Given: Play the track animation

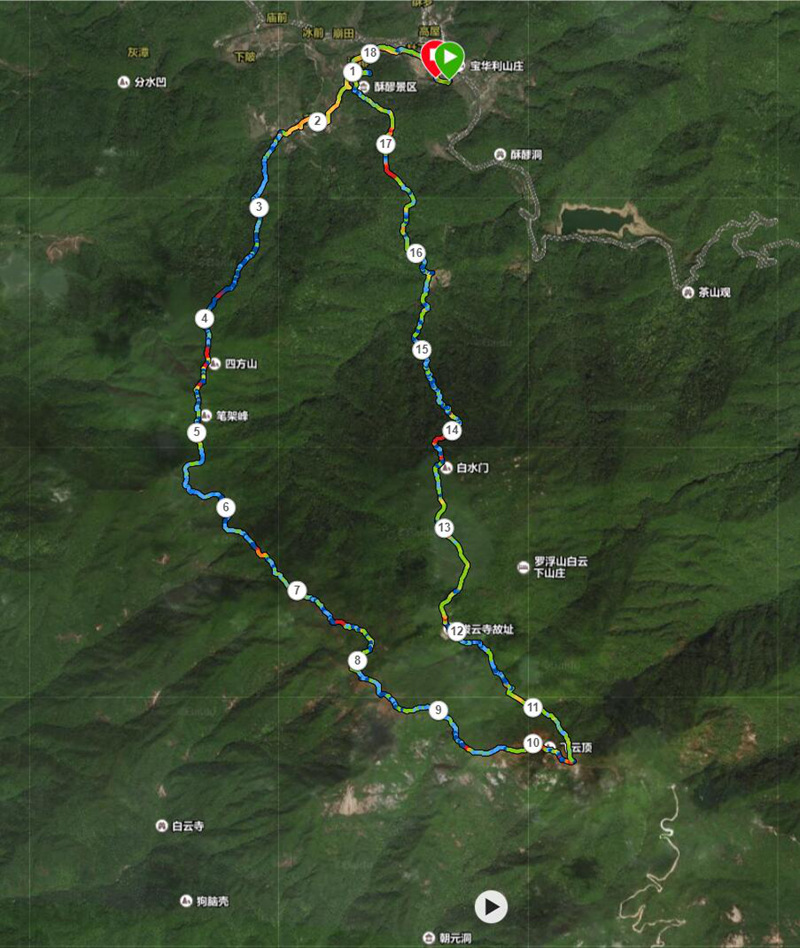Looking at the screenshot, I should (490, 907).
